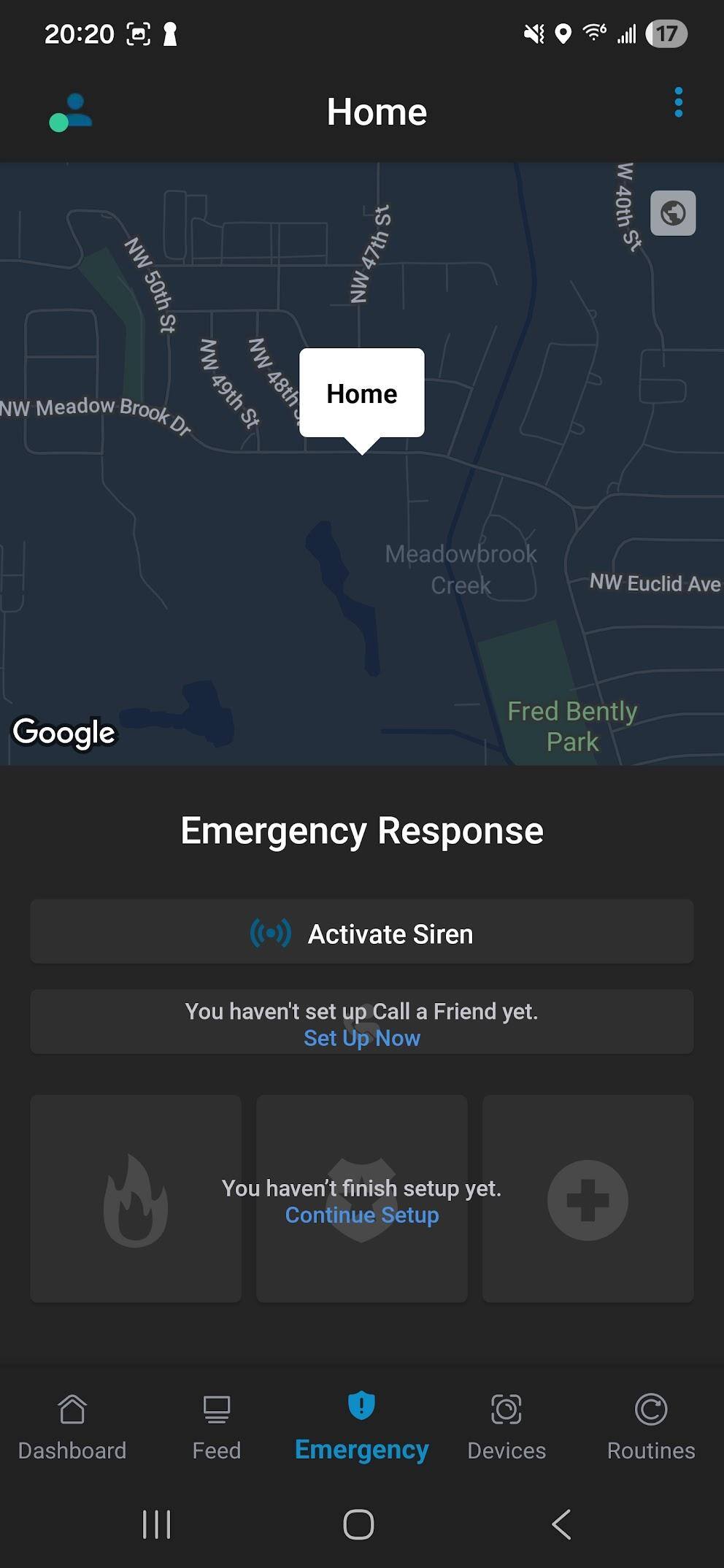Open the user profile icon

(x=71, y=112)
